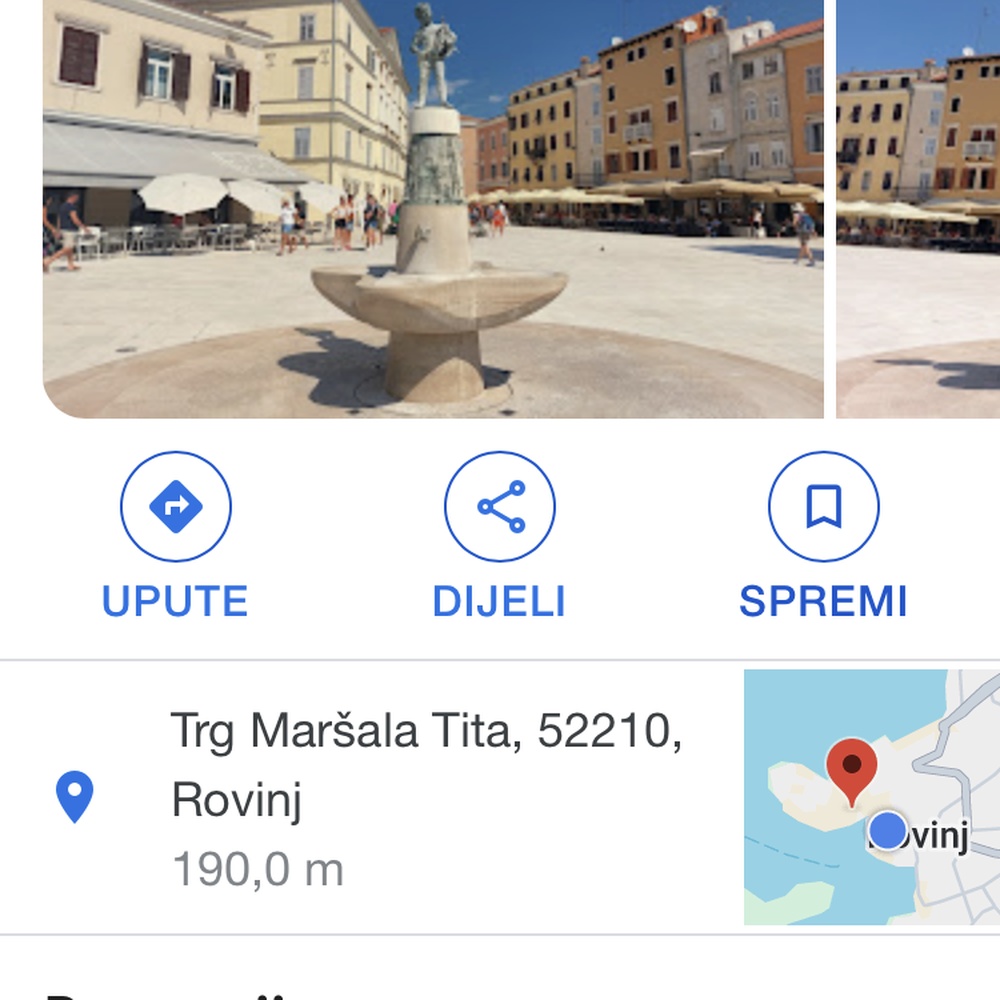Screen dimensions: 1000x1000
Task: View the second square photo
Action: coord(918,208)
